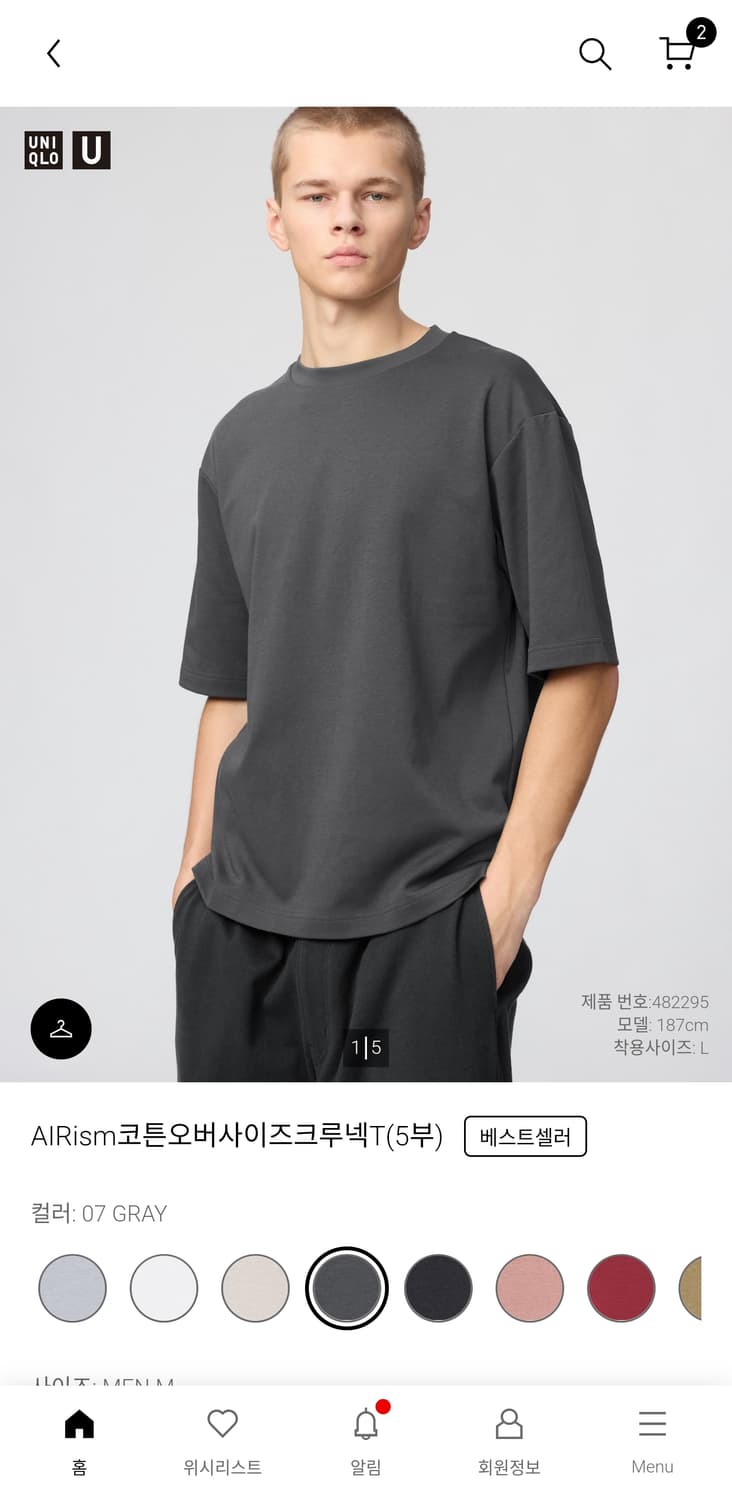
Task: Open 회원정보 account icon
Action: pyautogui.click(x=509, y=1423)
